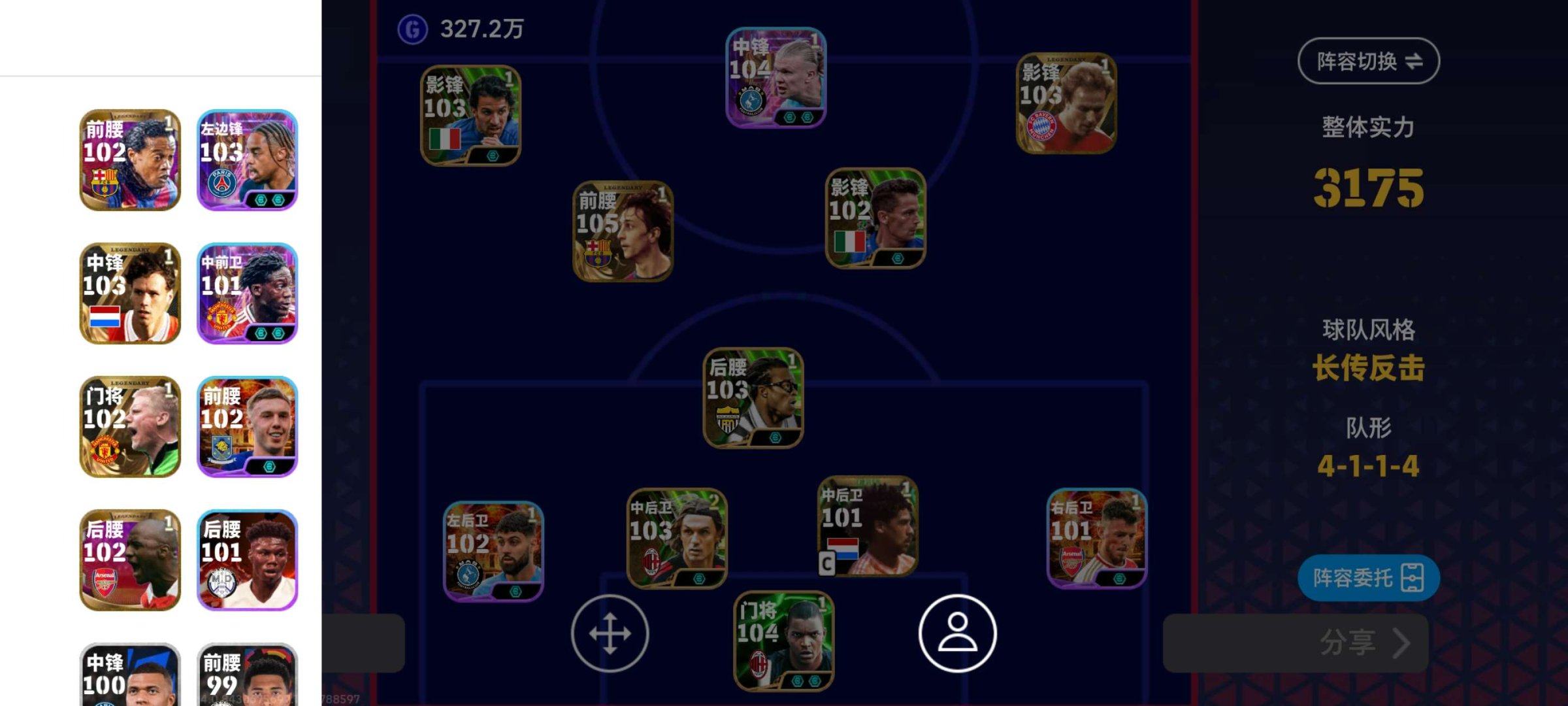Open the 阵容委托 lineup delegation button

pyautogui.click(x=1368, y=578)
